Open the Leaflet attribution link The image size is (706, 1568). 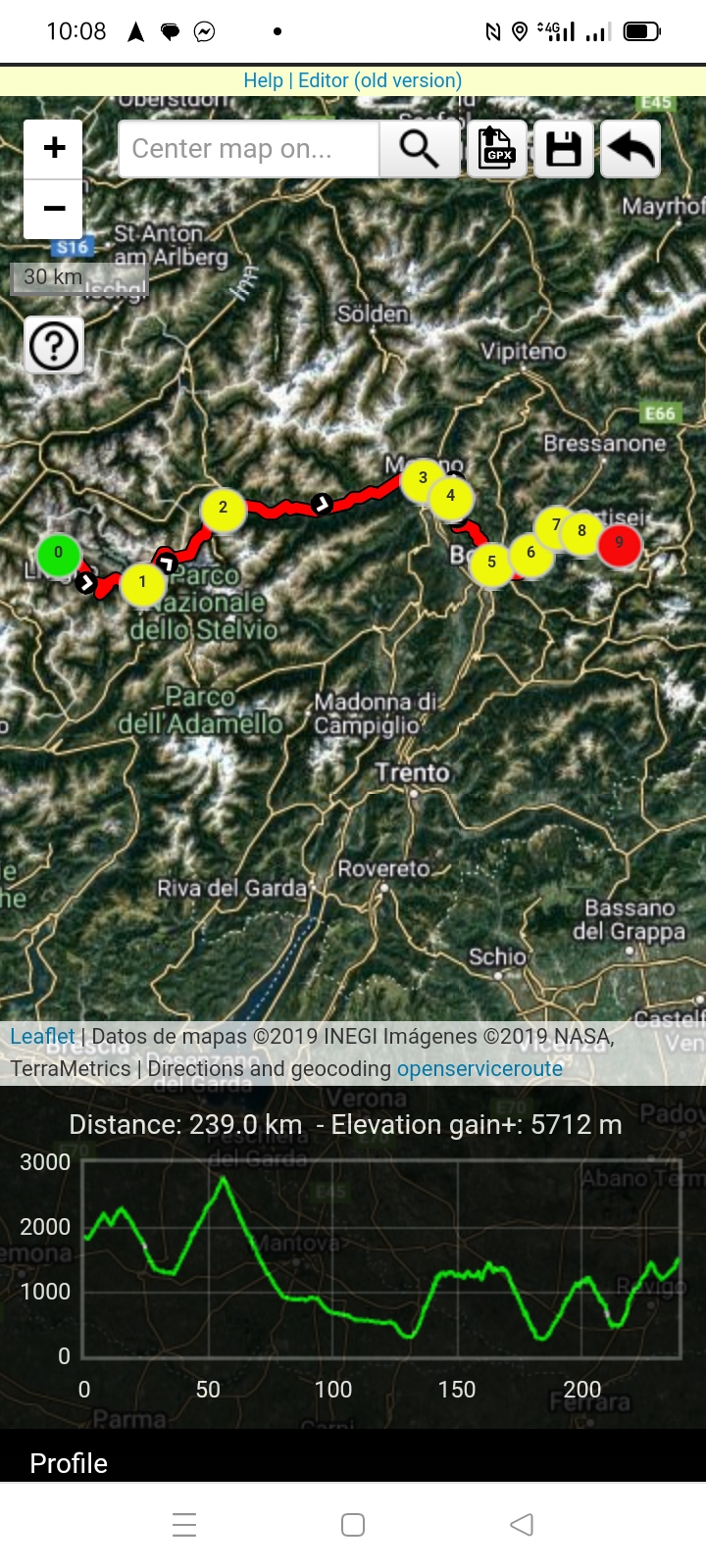coord(41,1036)
